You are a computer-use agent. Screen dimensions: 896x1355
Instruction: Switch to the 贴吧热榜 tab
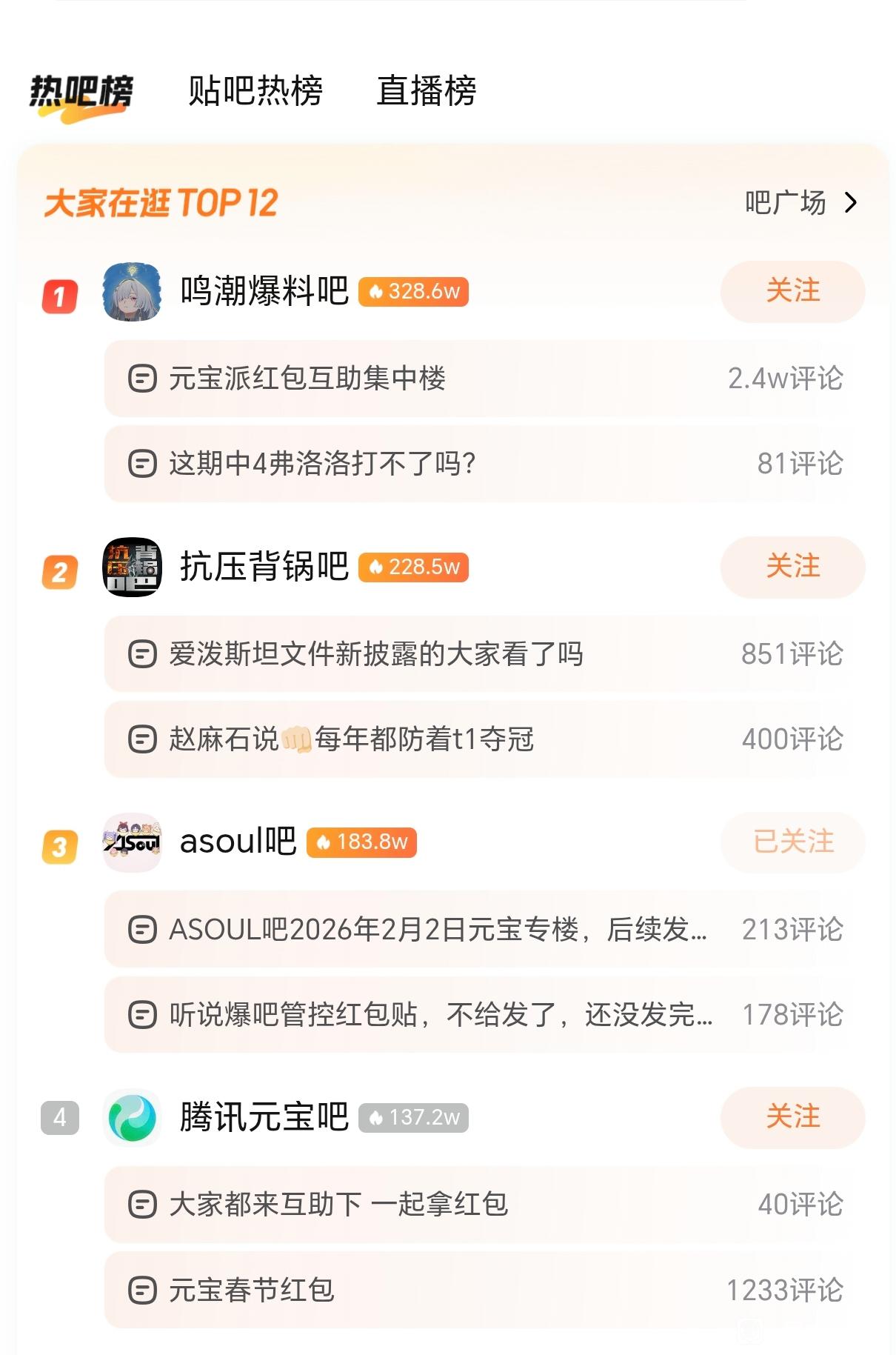255,91
